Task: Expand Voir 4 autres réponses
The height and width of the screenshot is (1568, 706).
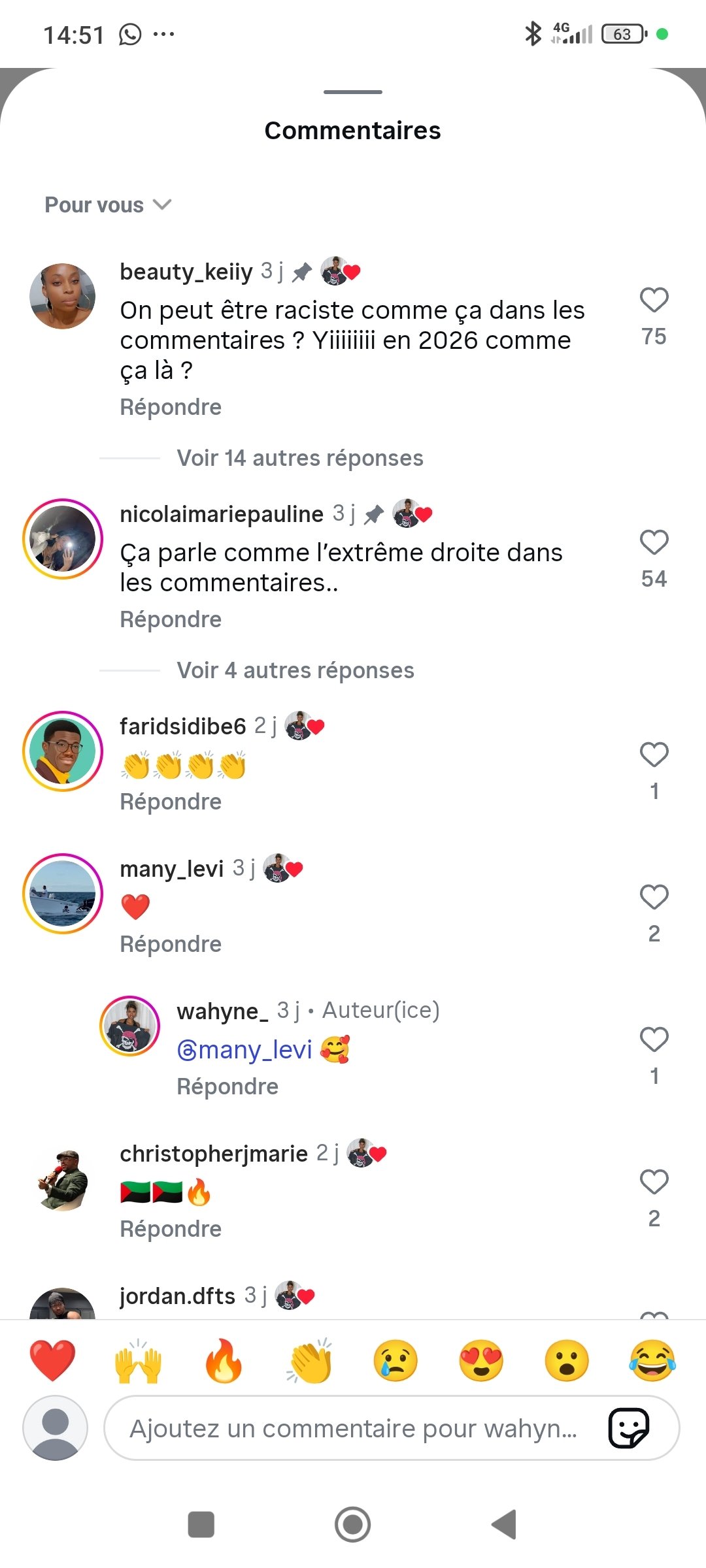Action: click(x=295, y=670)
